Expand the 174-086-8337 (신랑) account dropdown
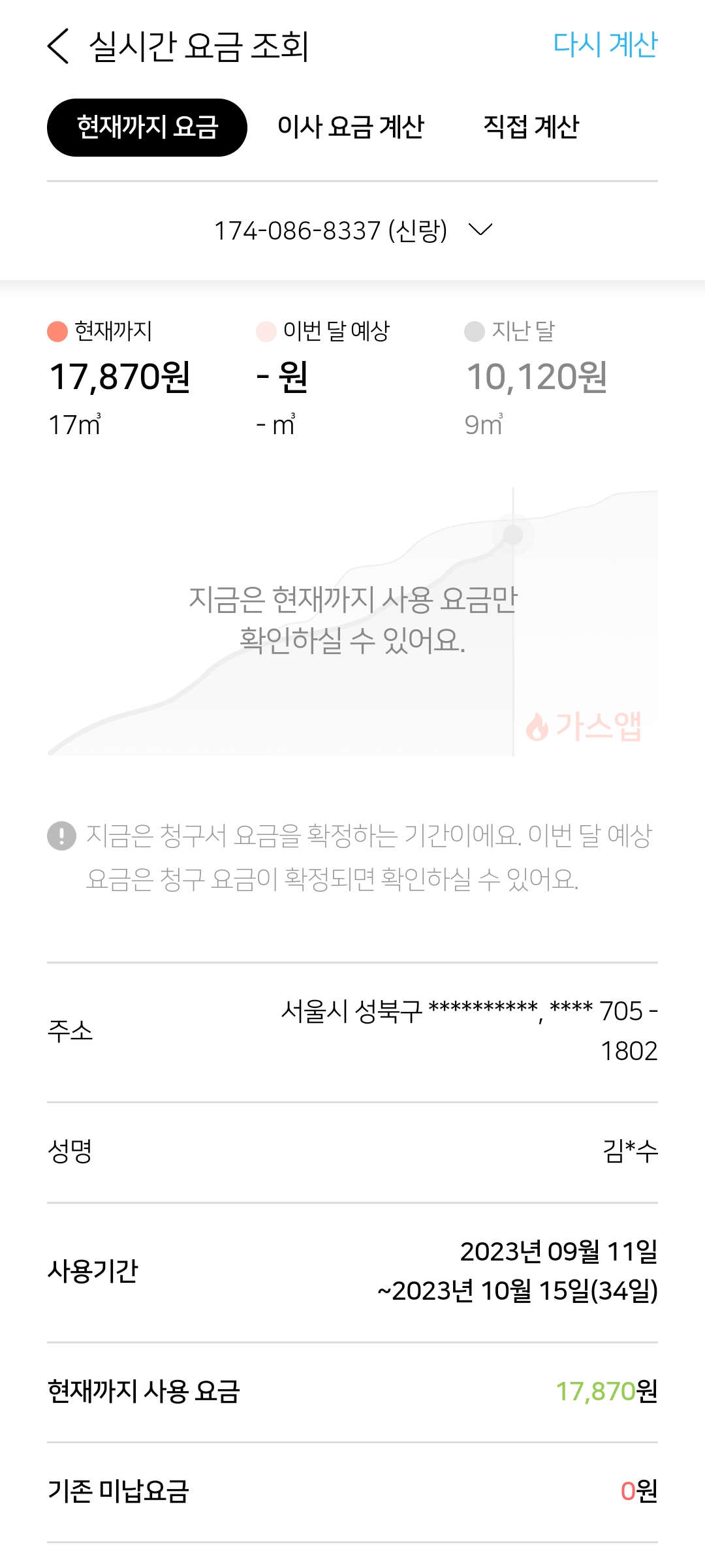Viewport: 705px width, 1568px height. (352, 230)
